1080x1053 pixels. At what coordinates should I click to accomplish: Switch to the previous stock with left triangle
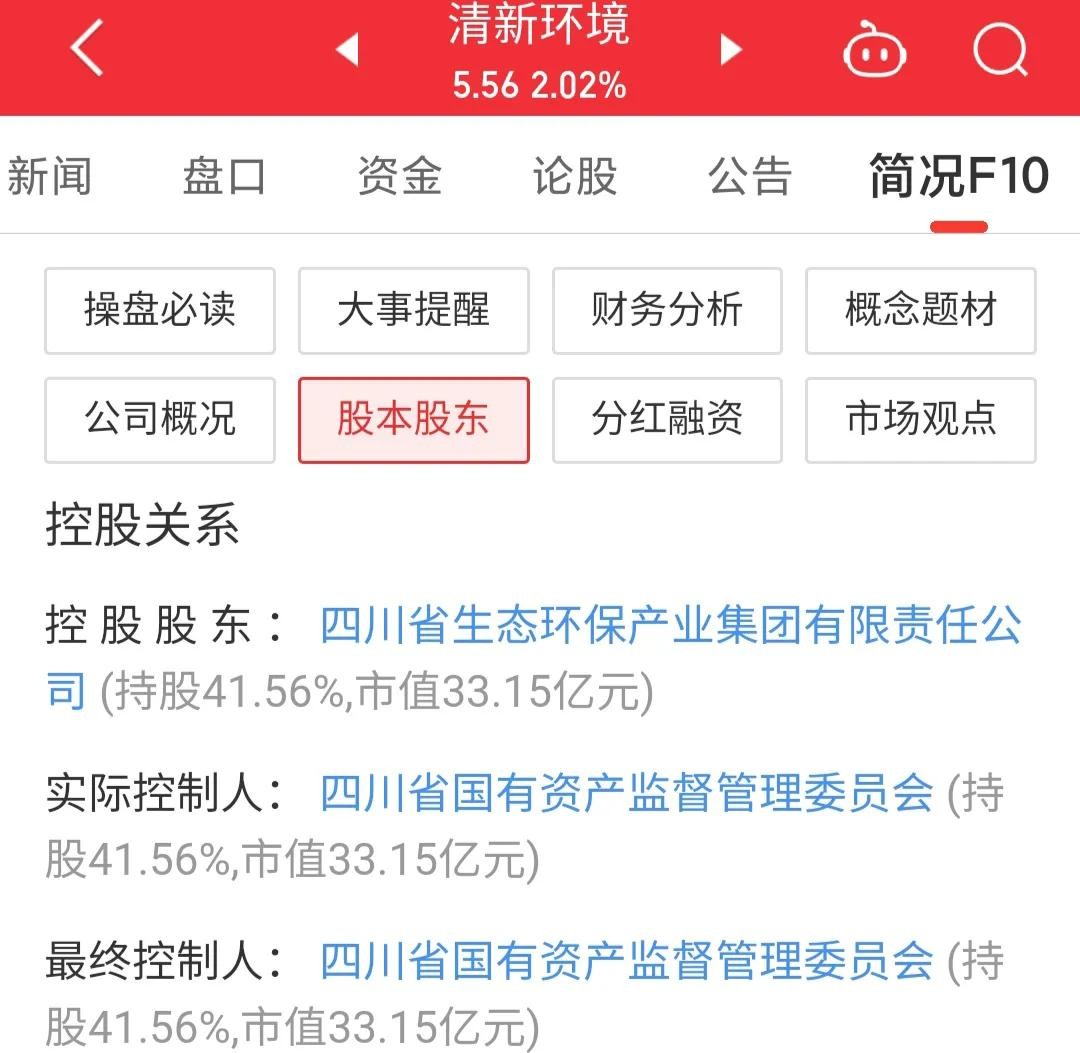[347, 49]
